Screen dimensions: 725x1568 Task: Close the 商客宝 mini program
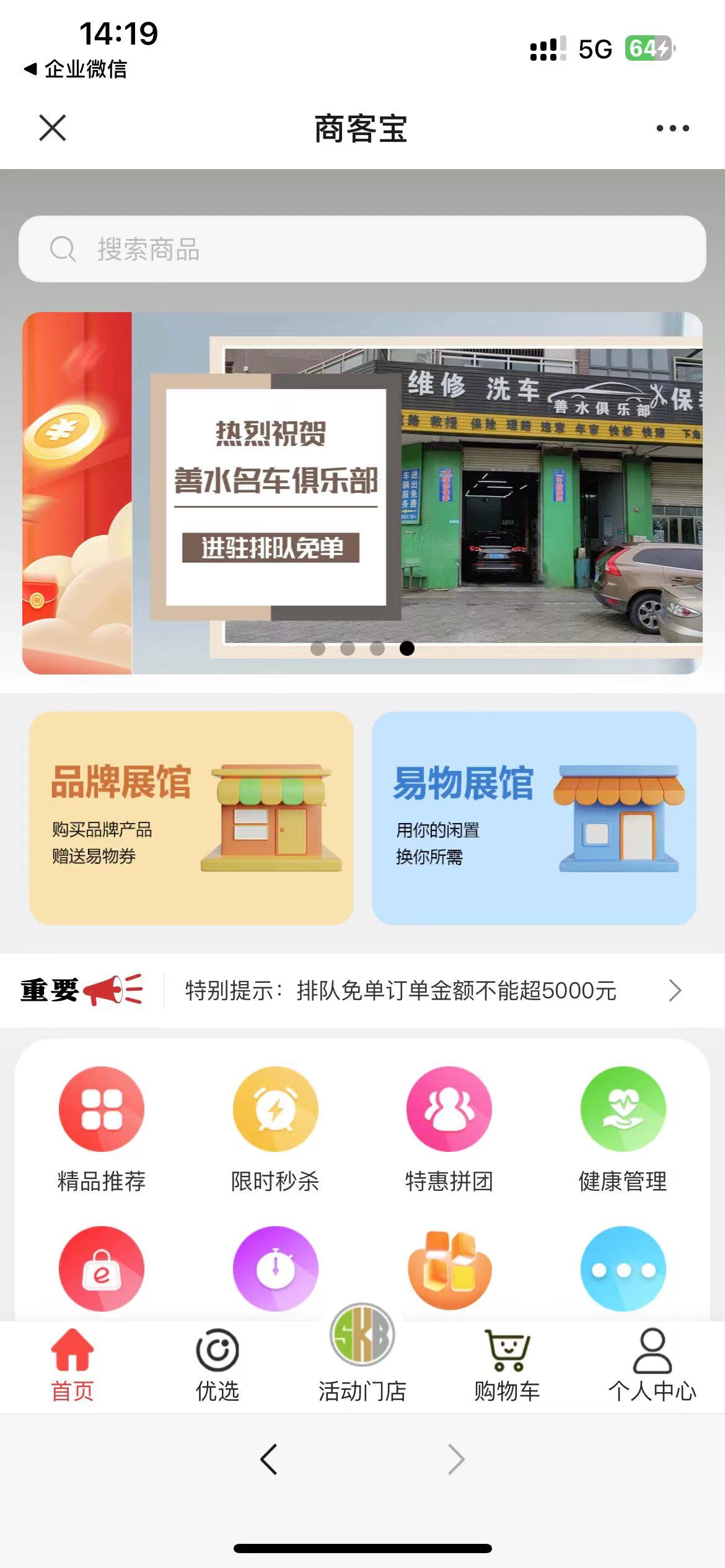click(53, 128)
